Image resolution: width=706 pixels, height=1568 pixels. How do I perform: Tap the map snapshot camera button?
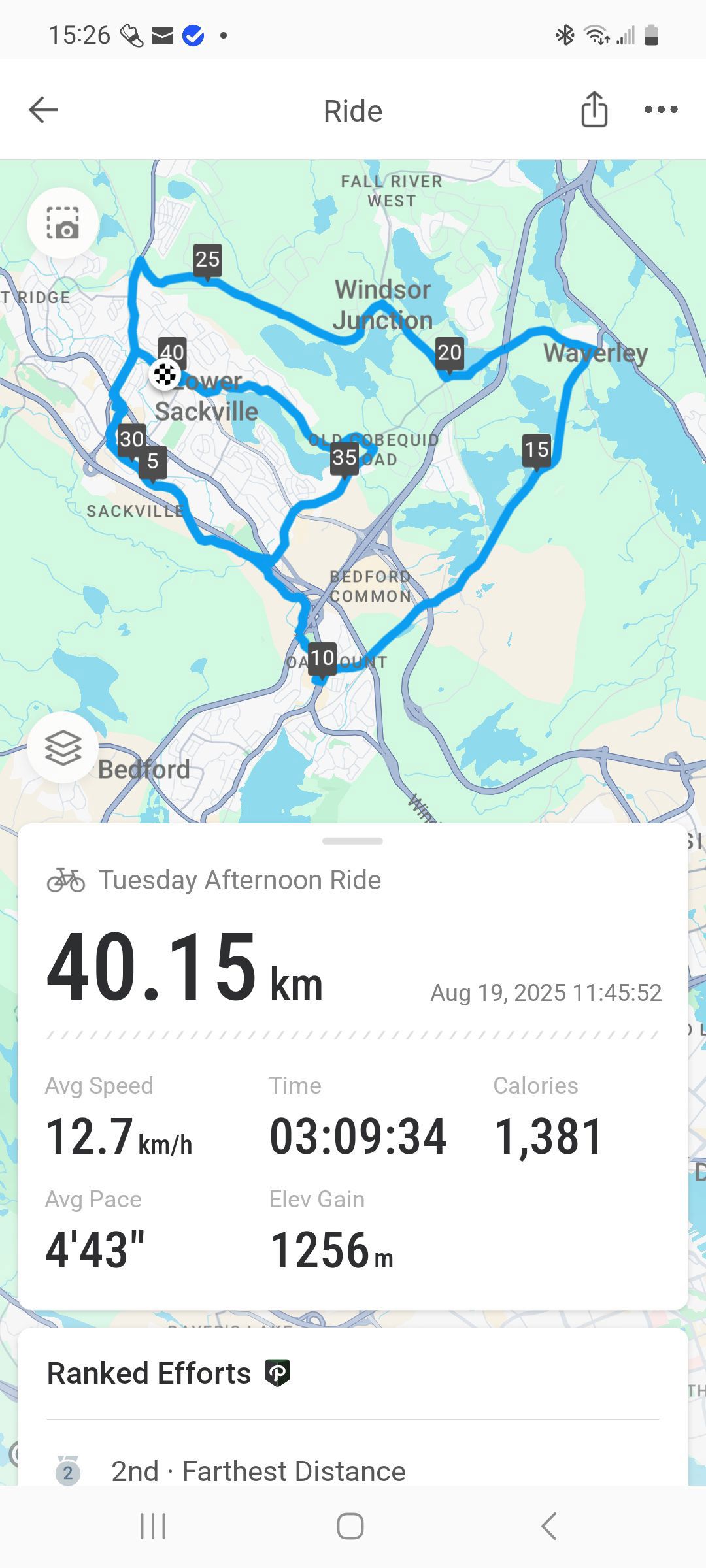[63, 223]
